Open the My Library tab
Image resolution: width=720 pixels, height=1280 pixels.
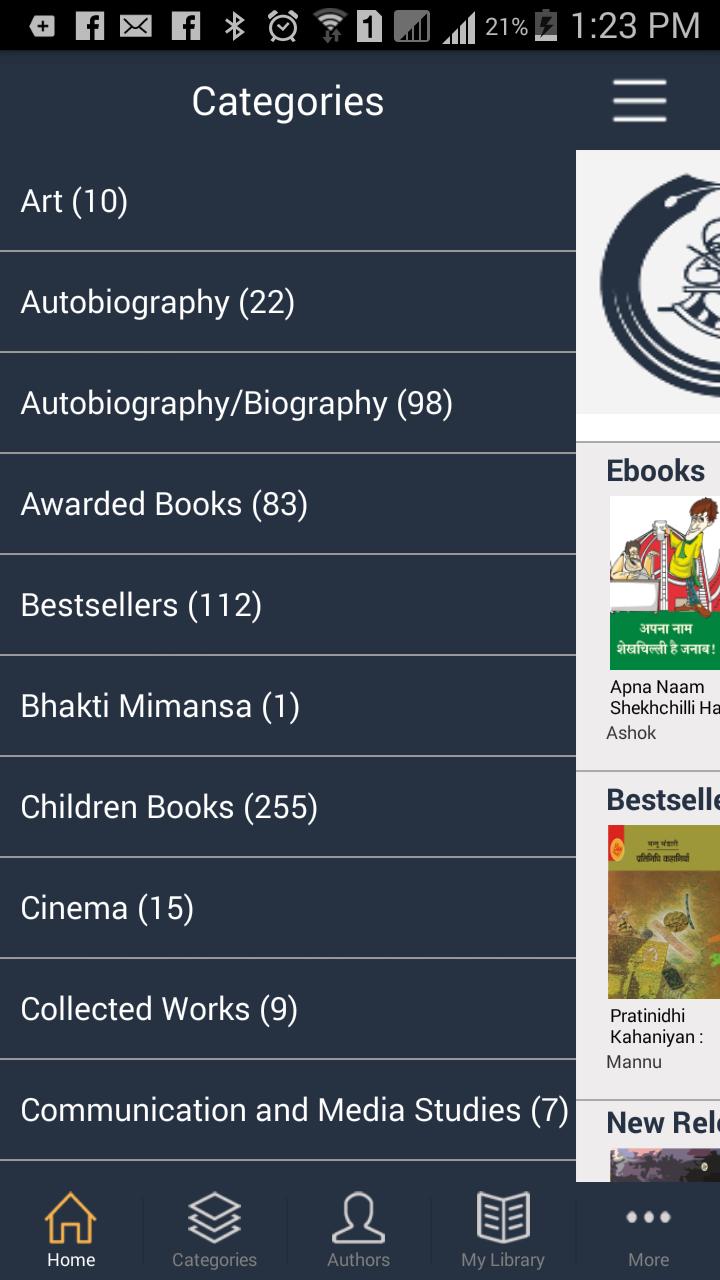click(502, 1232)
